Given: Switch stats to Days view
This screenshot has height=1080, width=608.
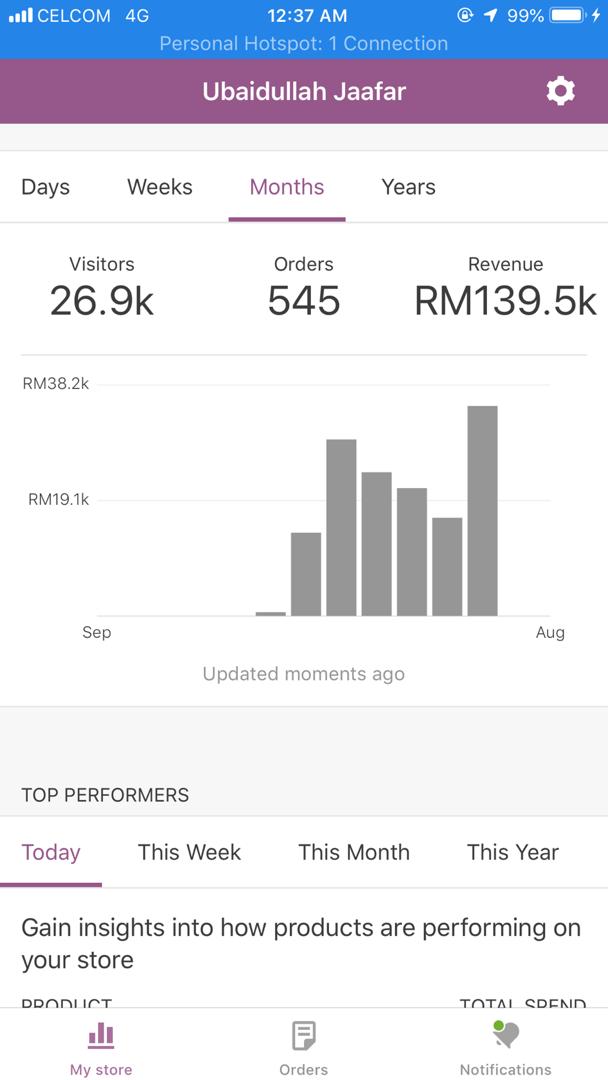Looking at the screenshot, I should click(x=46, y=187).
